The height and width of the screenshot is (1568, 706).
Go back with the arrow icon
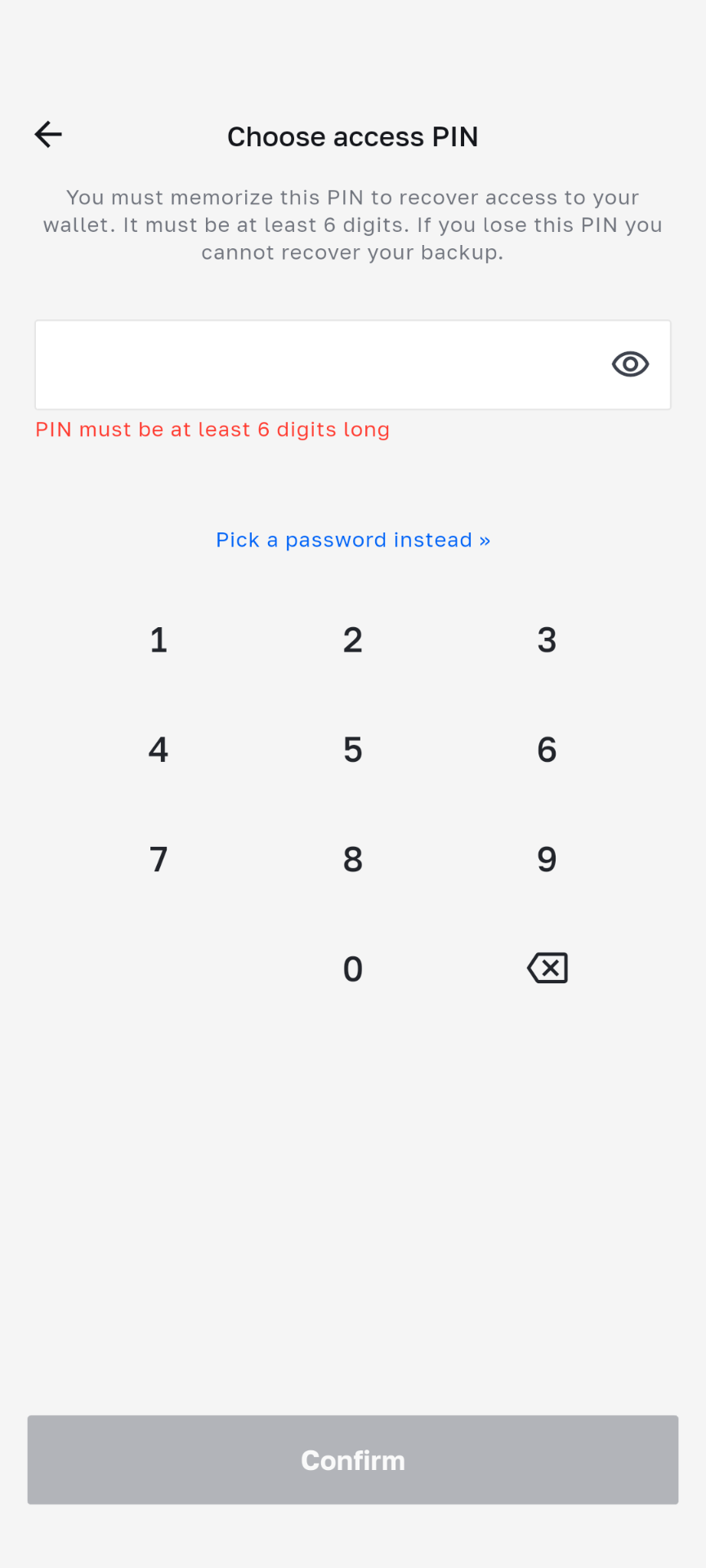[x=48, y=135]
